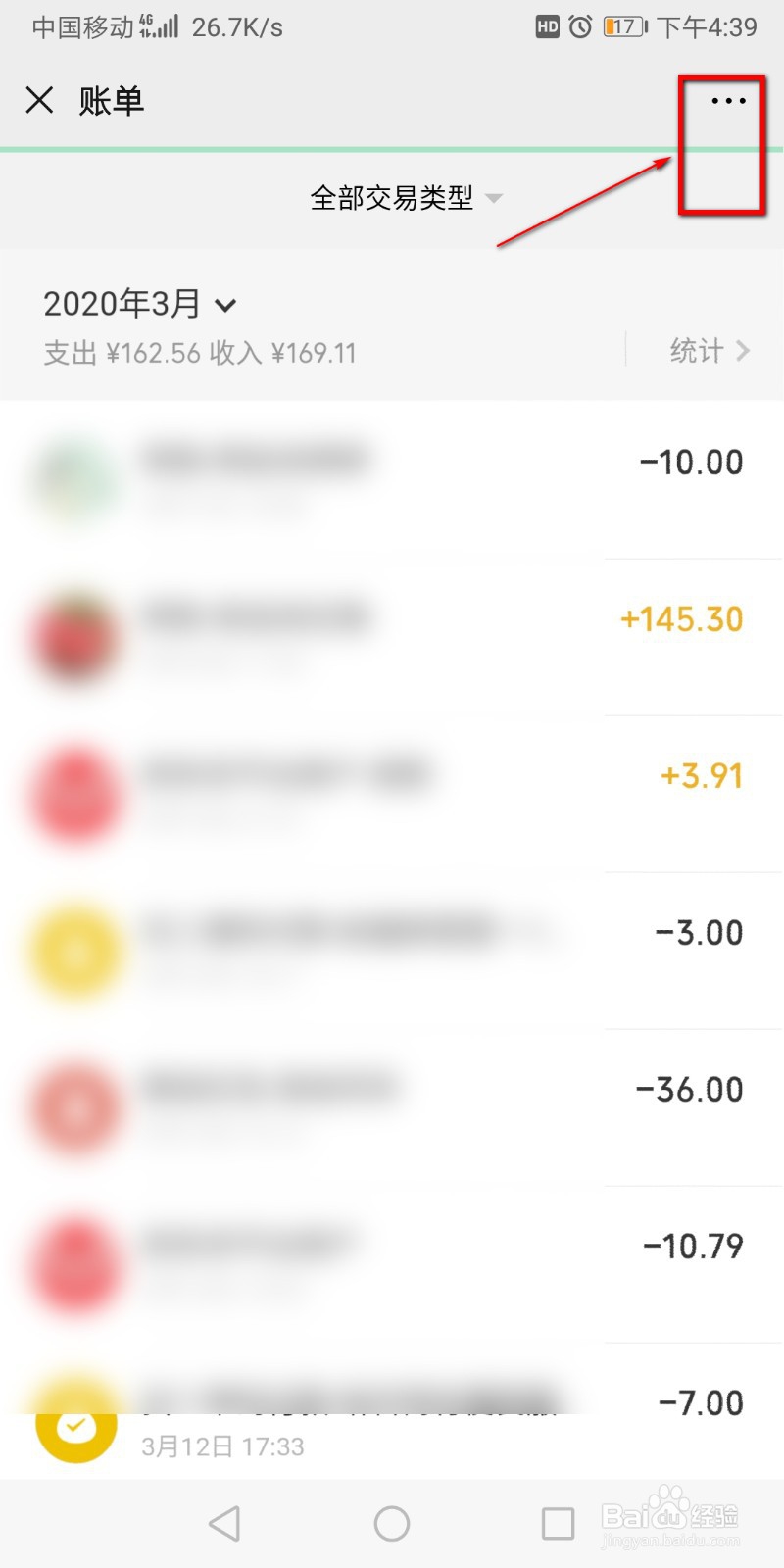Open the +145.30 transaction entry

coord(392,637)
